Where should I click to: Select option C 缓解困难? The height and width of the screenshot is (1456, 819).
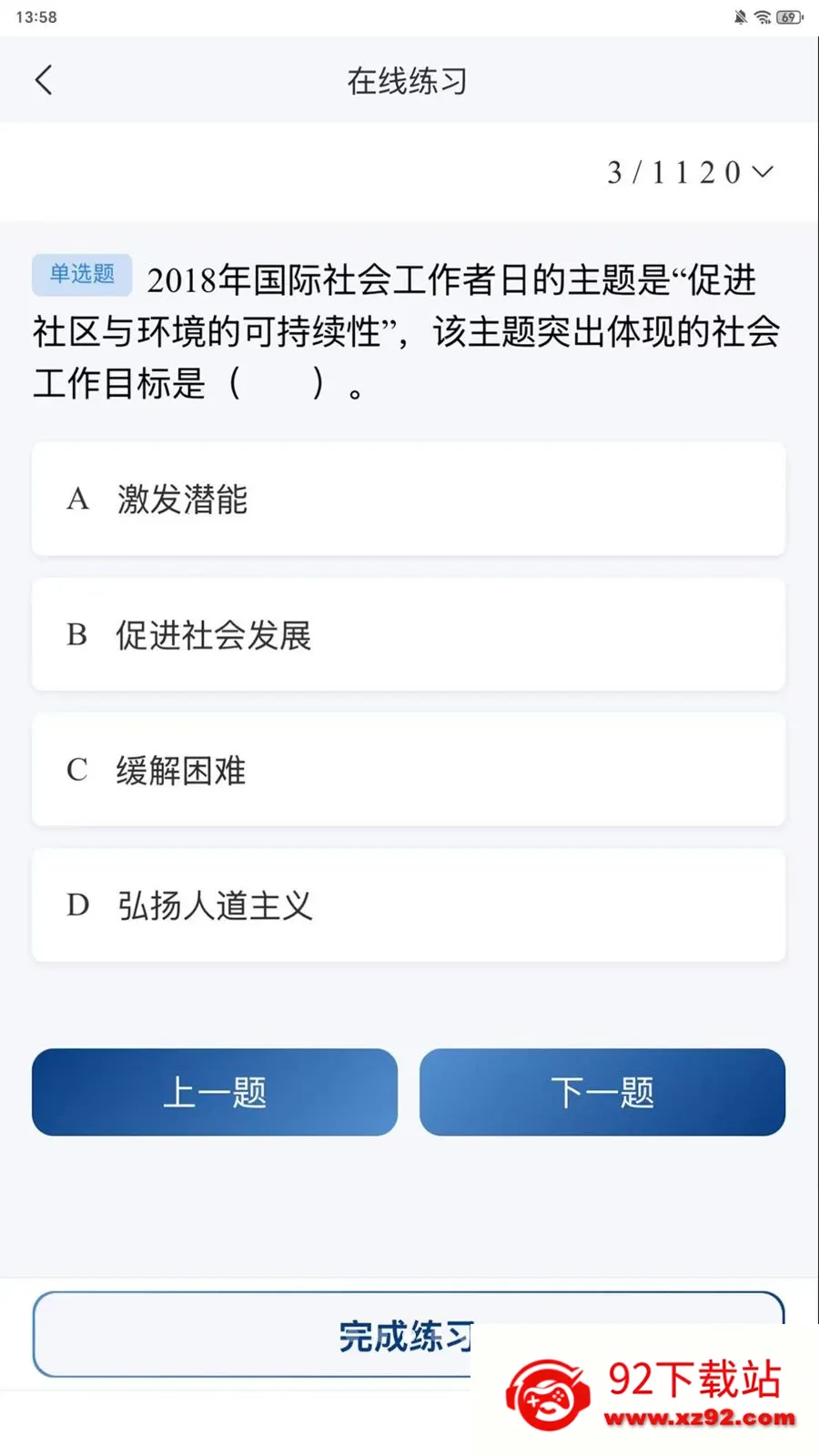(408, 770)
